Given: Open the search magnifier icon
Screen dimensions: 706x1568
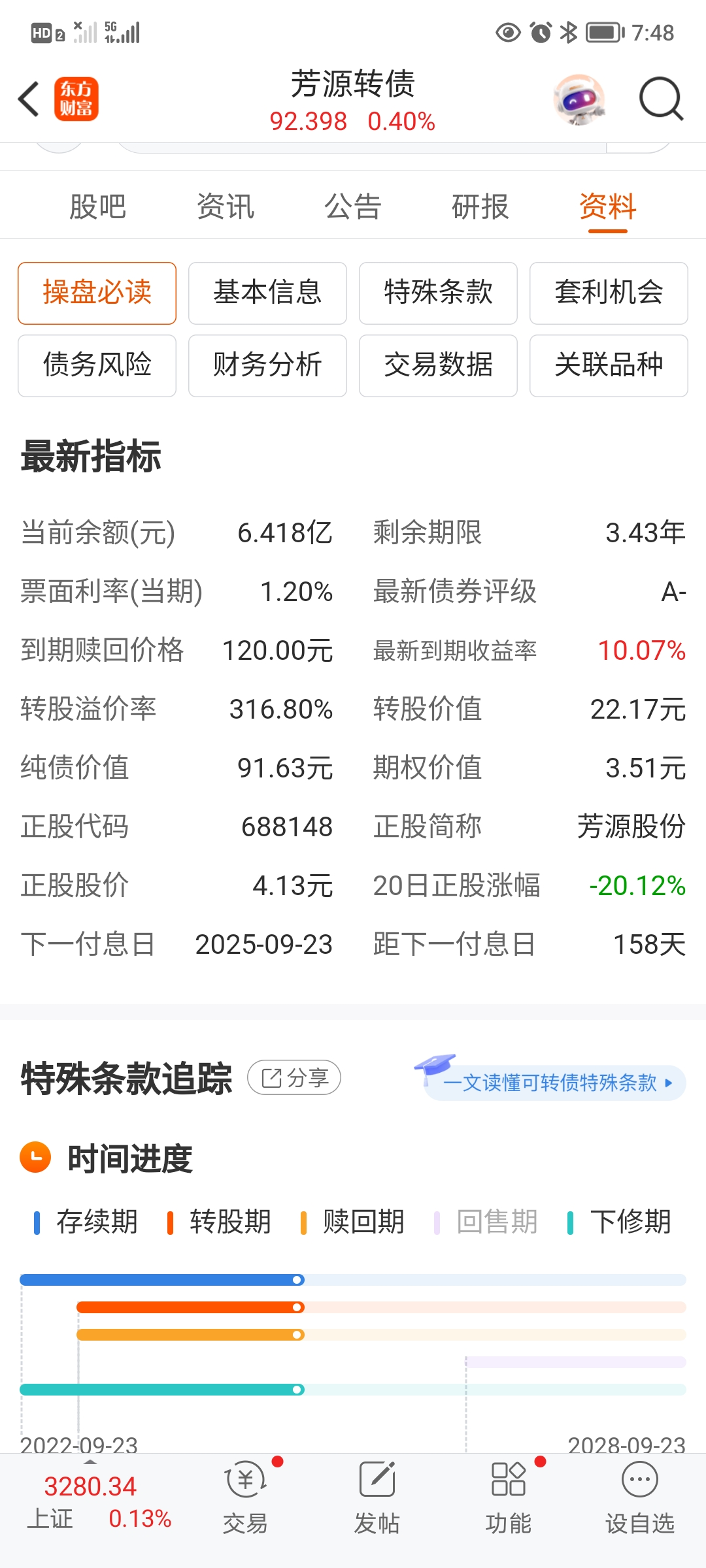Looking at the screenshot, I should 660,99.
